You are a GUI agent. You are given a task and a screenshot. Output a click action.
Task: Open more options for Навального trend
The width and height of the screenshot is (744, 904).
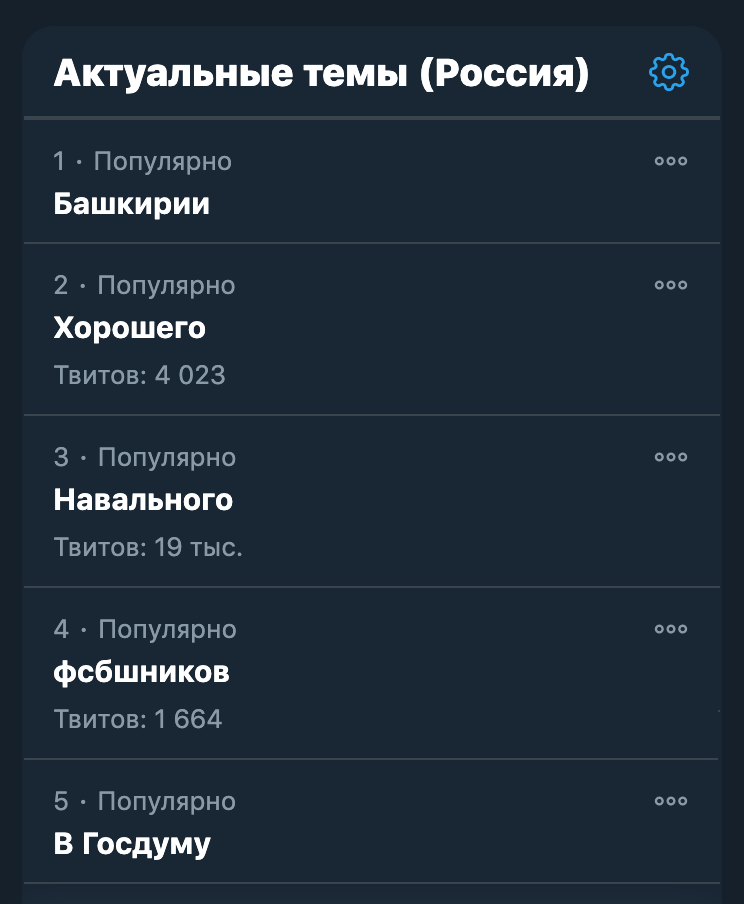point(670,457)
